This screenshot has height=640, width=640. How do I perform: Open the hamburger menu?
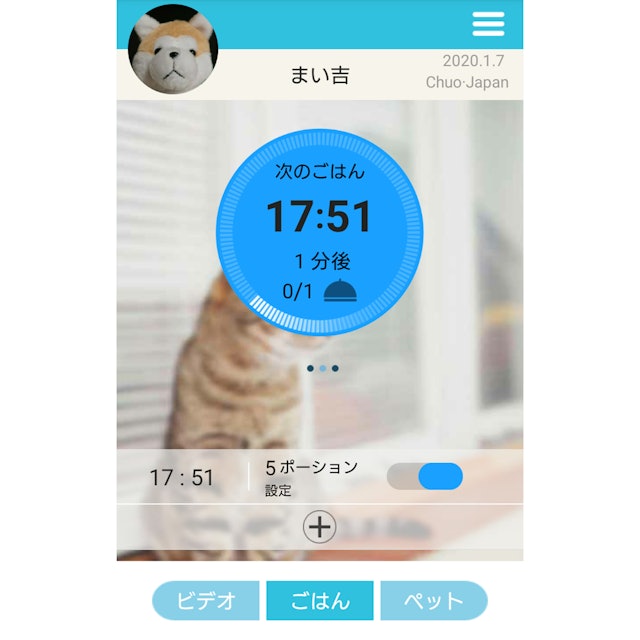(488, 24)
